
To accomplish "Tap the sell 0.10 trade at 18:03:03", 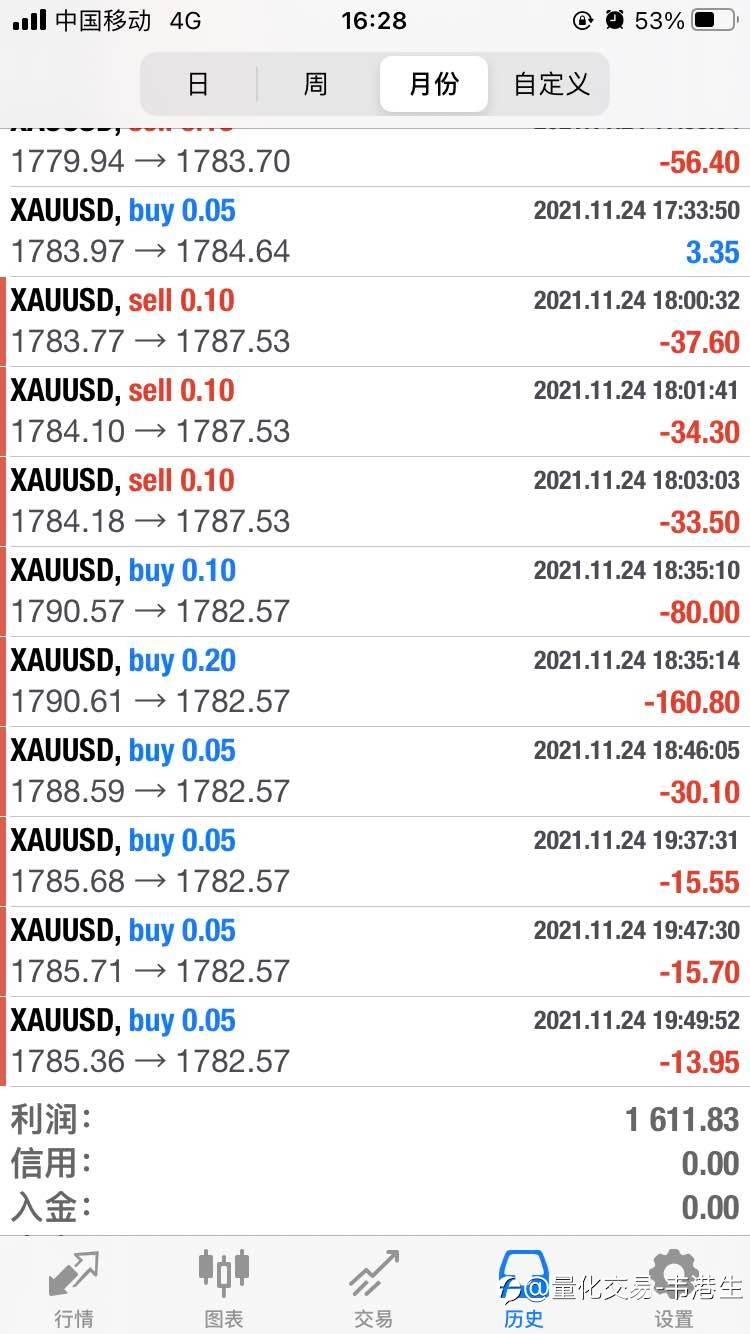I will coord(375,502).
